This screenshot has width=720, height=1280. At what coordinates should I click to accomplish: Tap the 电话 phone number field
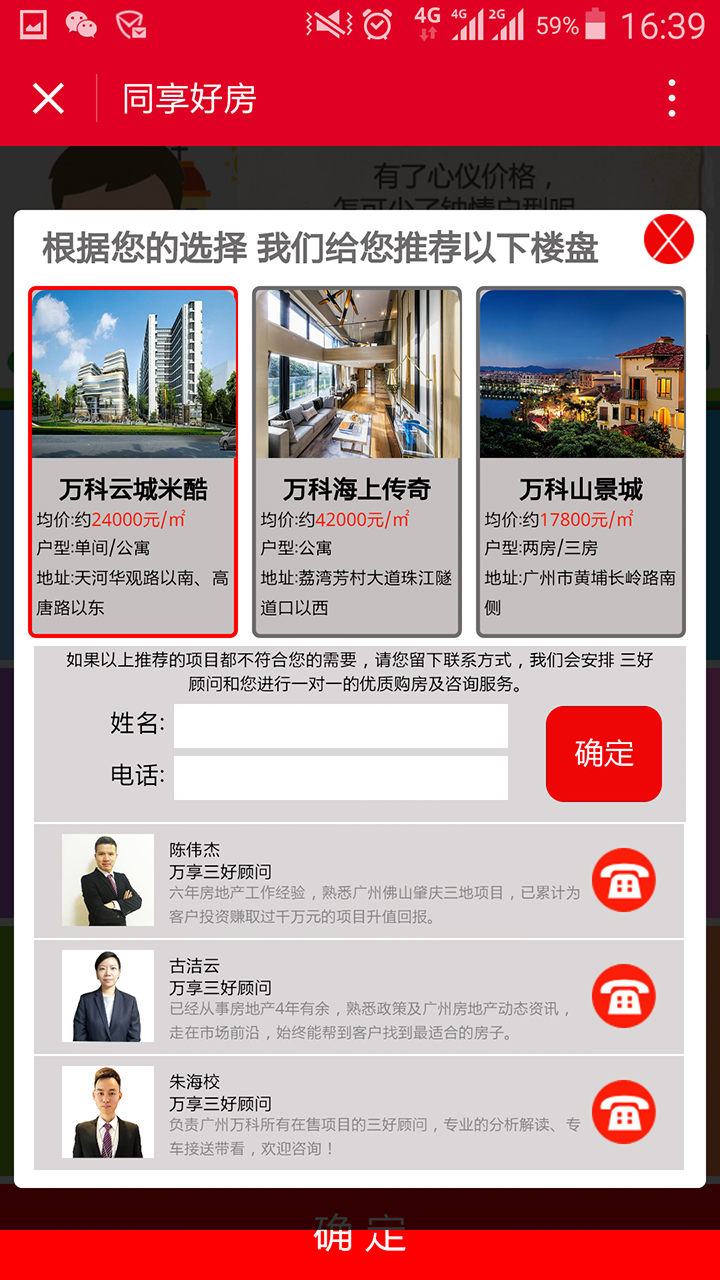coord(341,778)
